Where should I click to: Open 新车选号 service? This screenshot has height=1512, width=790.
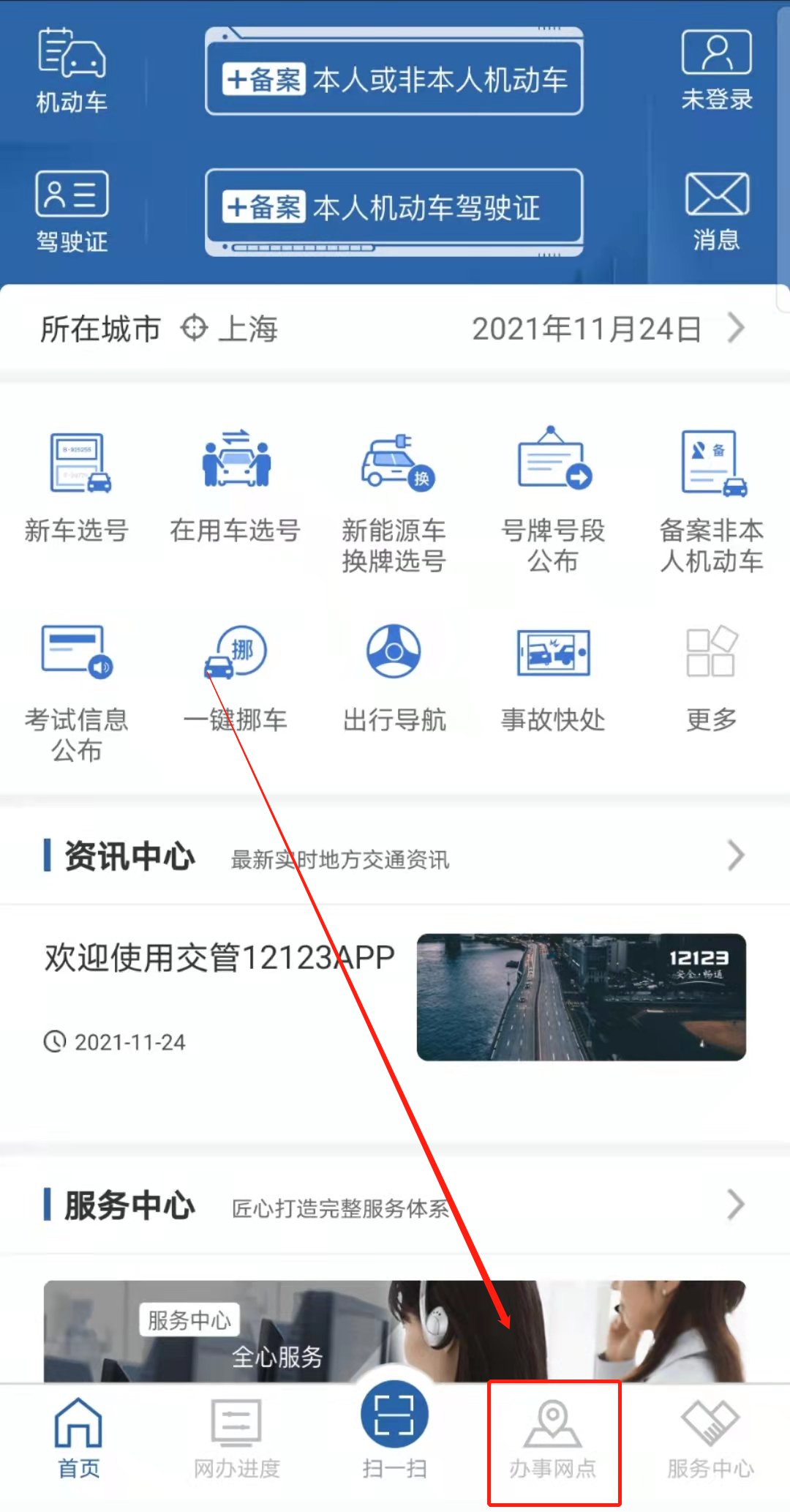(x=77, y=487)
